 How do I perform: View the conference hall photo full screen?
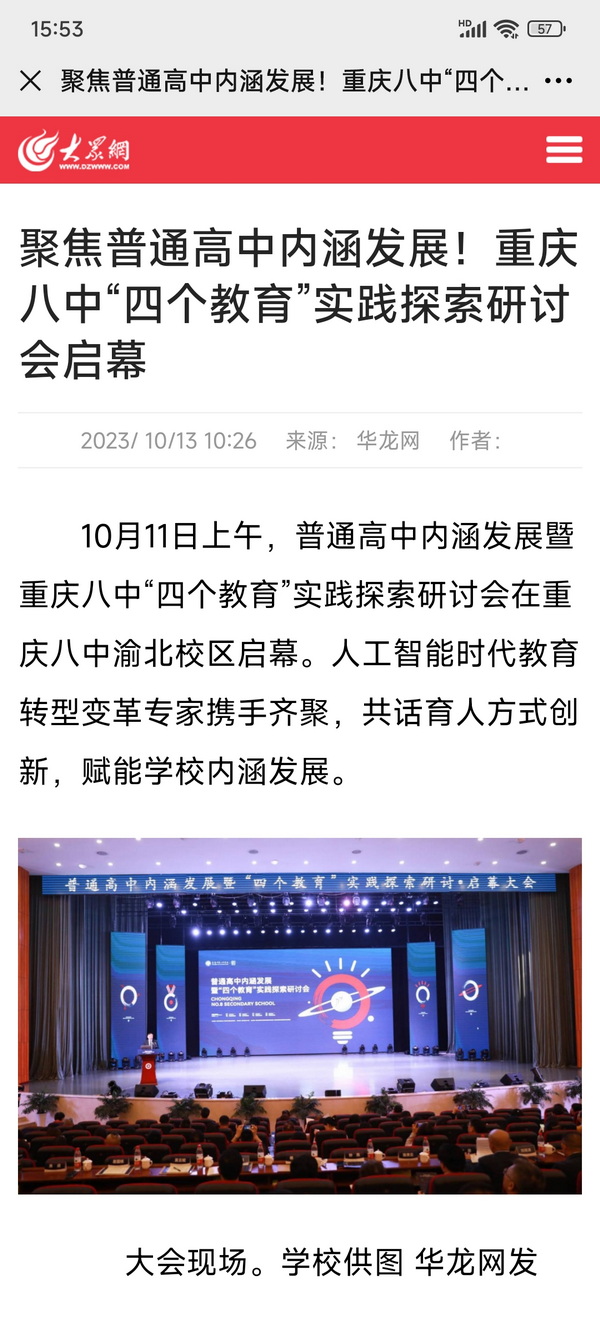(300, 1015)
